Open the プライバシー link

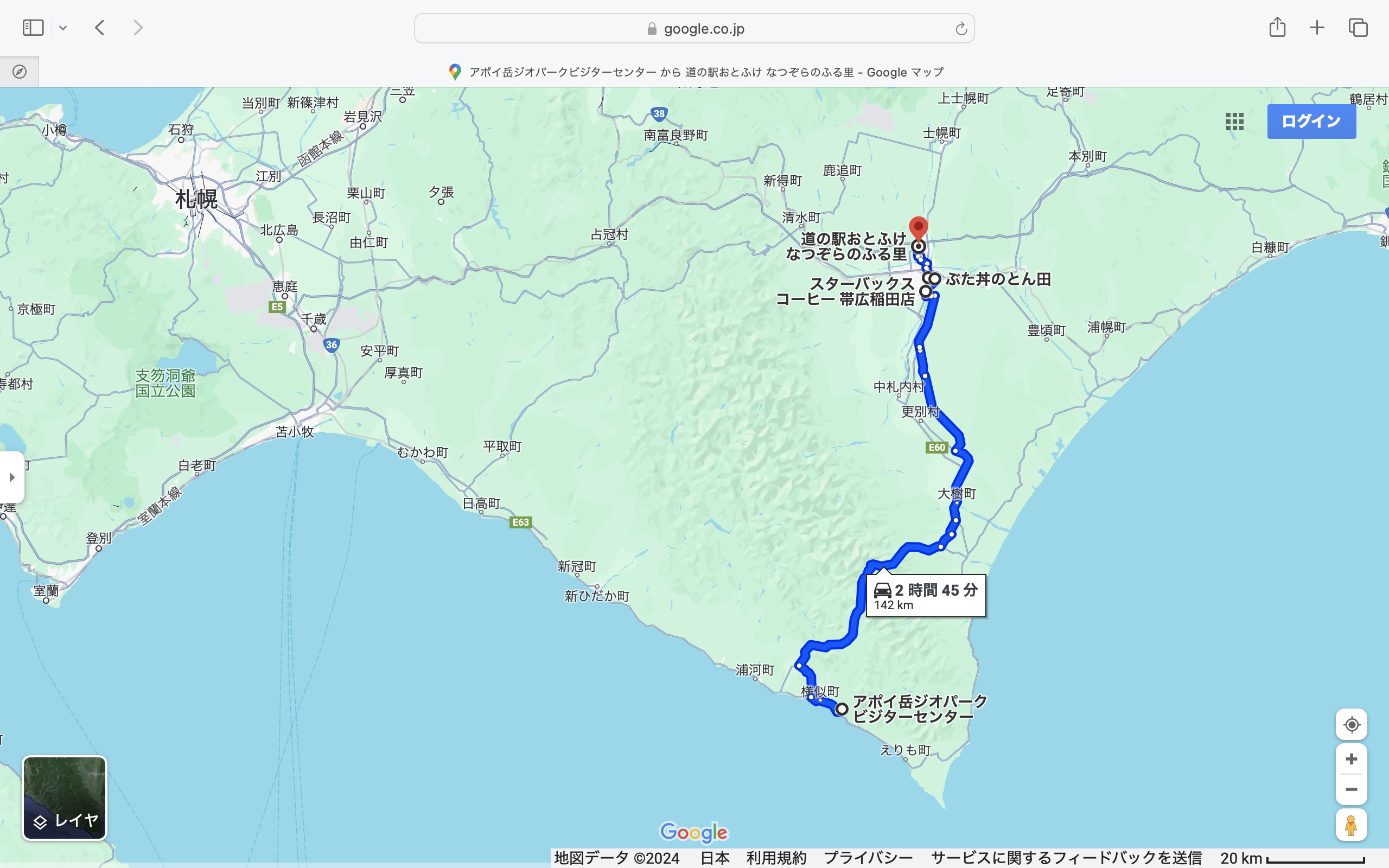(x=868, y=858)
